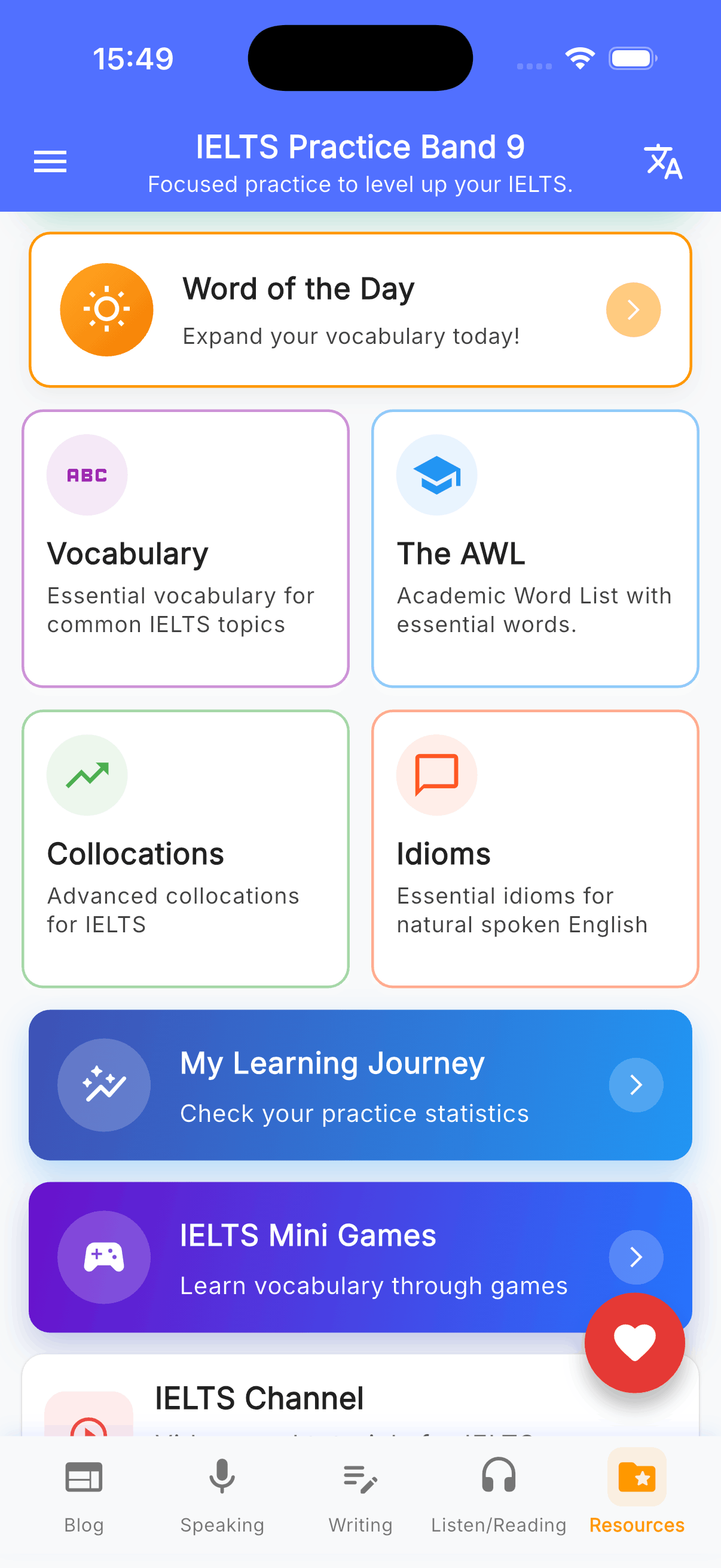Toggle the red heart favorites button
The height and width of the screenshot is (1568, 721).
coord(634,1343)
